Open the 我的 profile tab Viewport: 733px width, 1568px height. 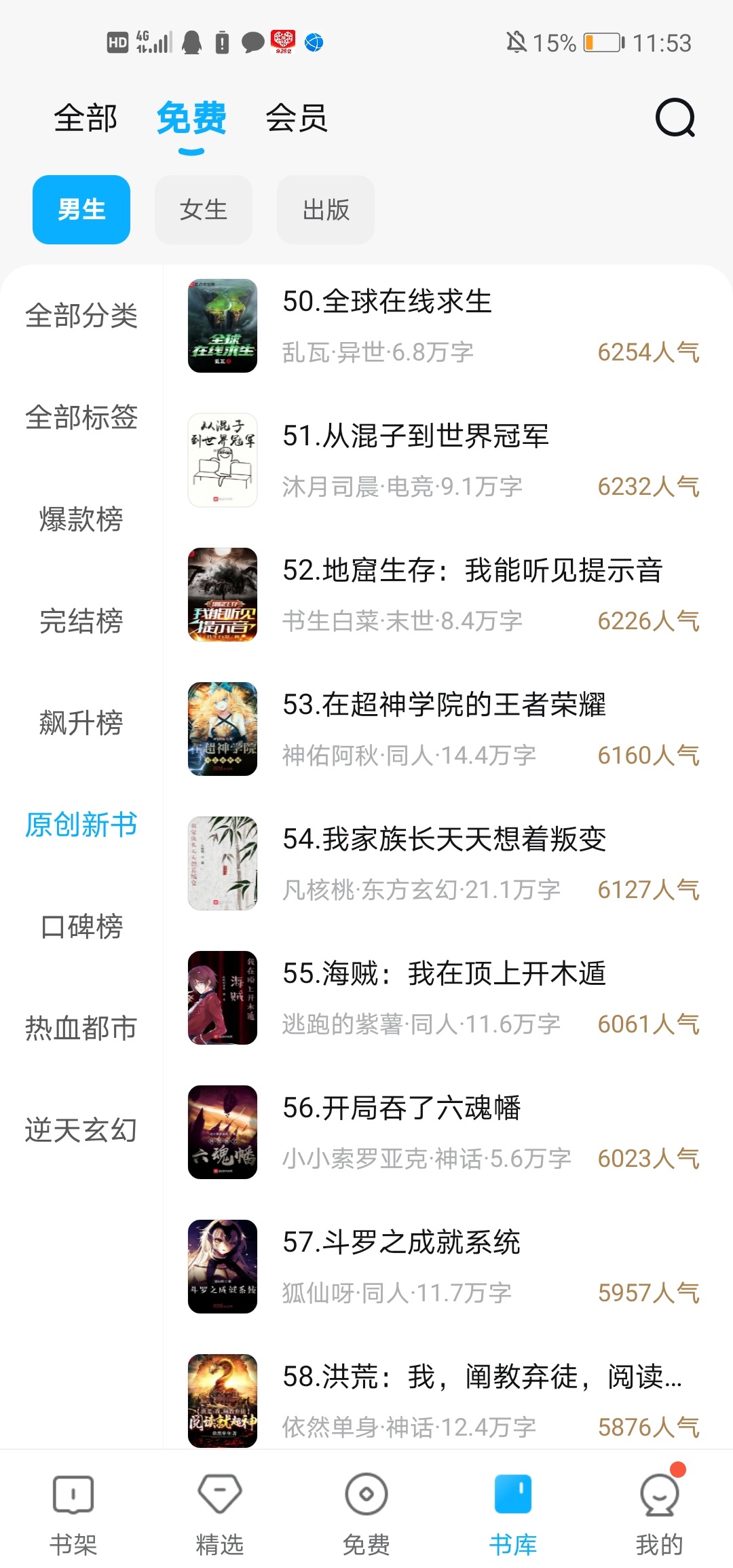tap(659, 1514)
